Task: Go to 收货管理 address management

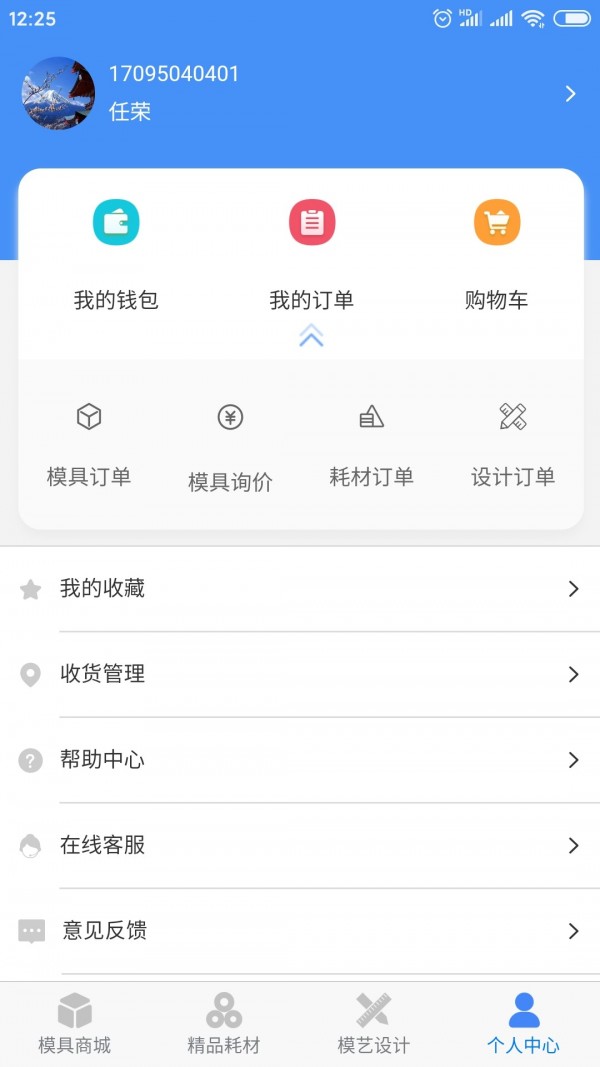Action: (x=300, y=675)
